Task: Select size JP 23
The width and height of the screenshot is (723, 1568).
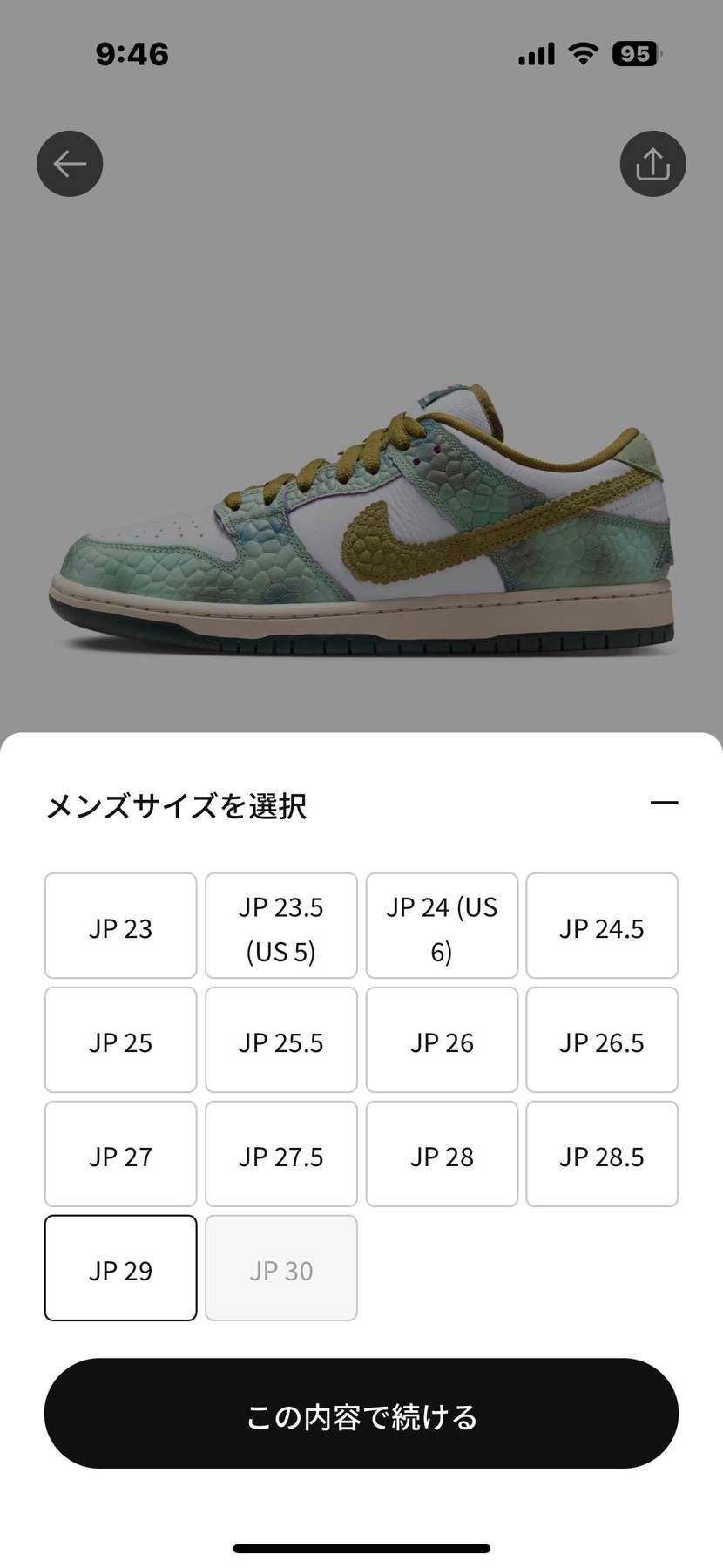Action: 121,926
